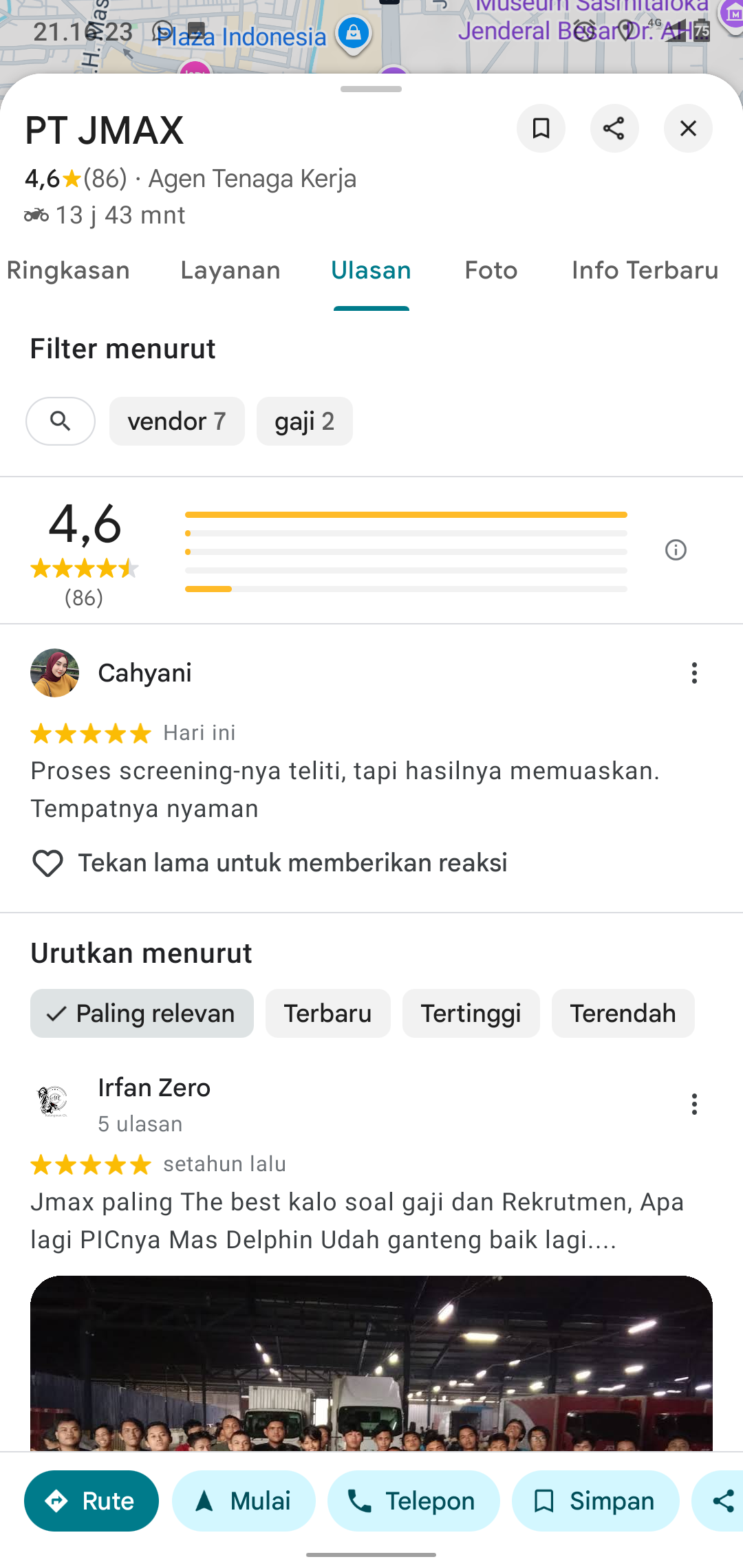Close the PT JMAX place sheet

click(x=687, y=129)
